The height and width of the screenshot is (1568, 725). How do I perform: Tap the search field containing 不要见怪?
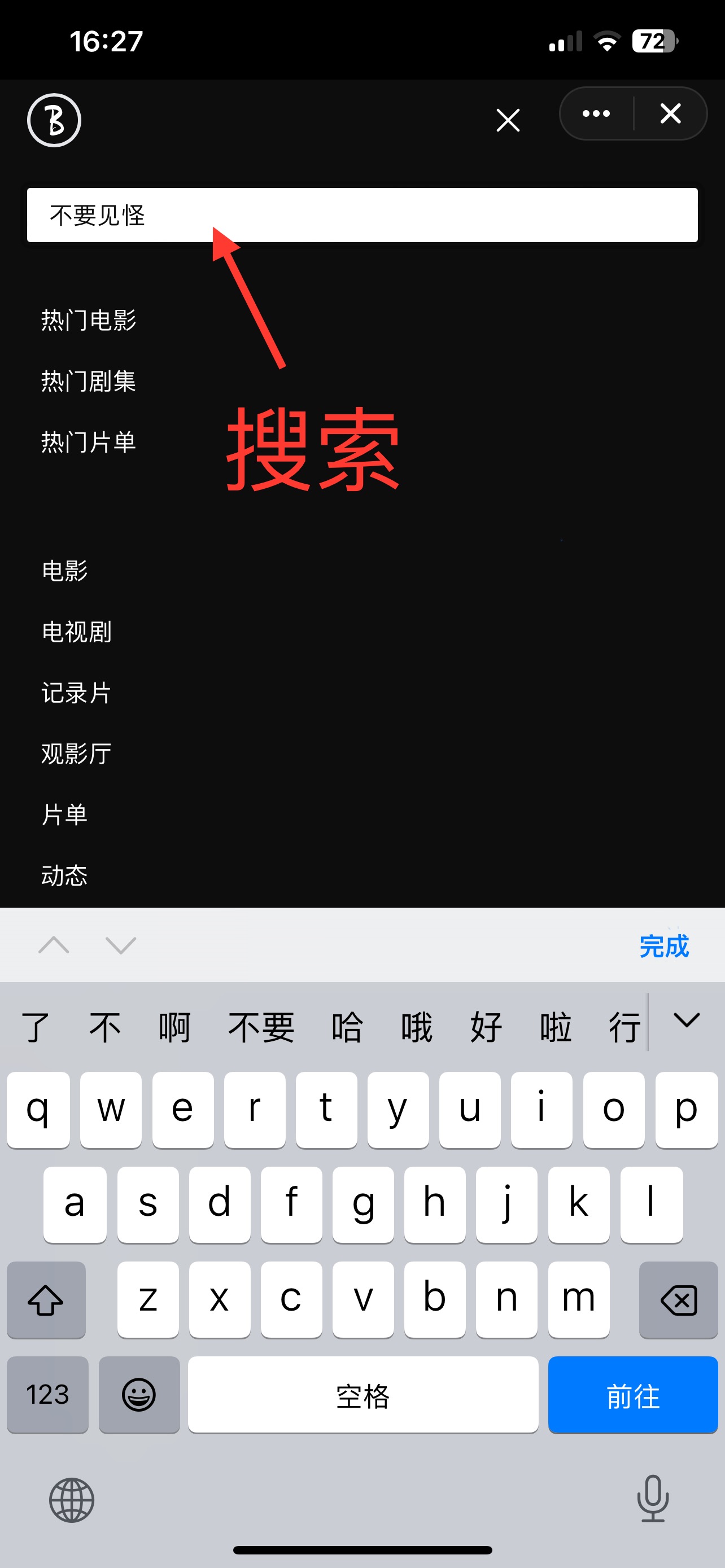tap(361, 215)
